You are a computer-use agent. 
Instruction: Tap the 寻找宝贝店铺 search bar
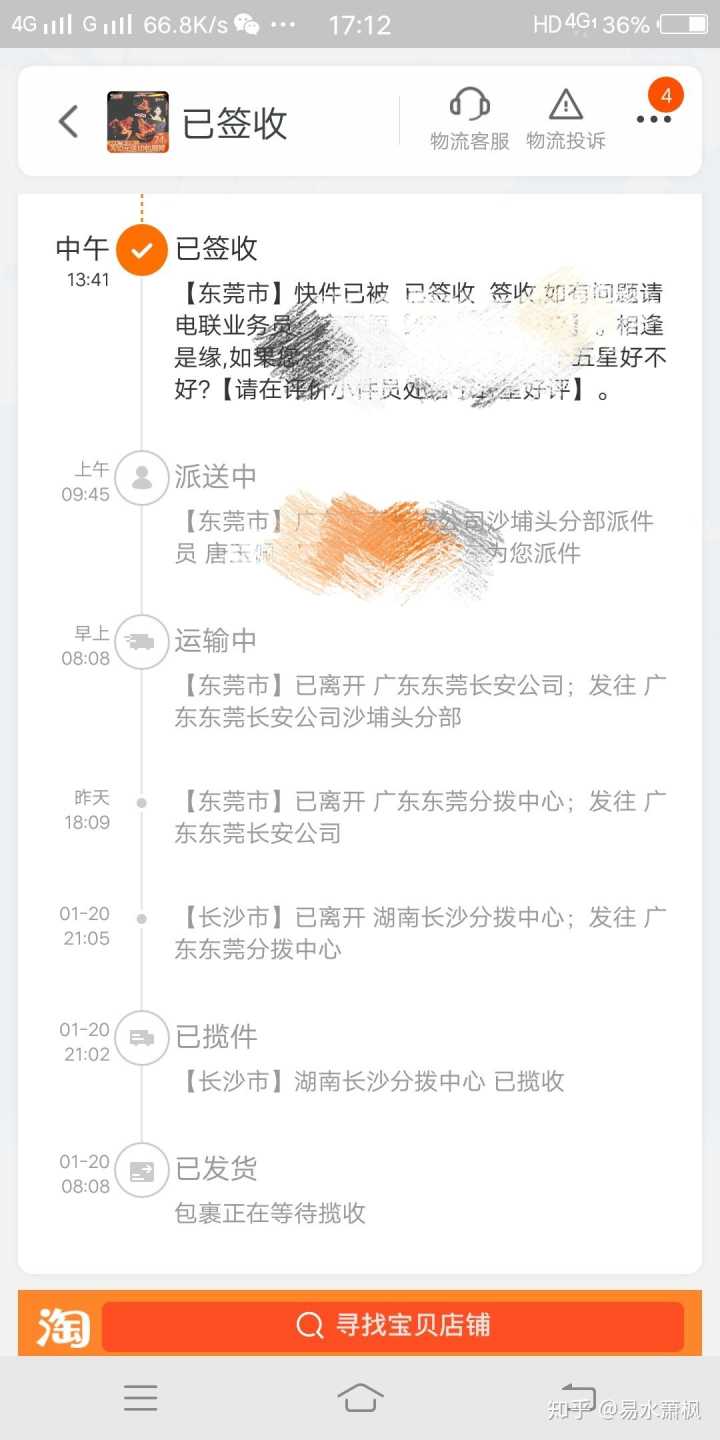point(393,1326)
